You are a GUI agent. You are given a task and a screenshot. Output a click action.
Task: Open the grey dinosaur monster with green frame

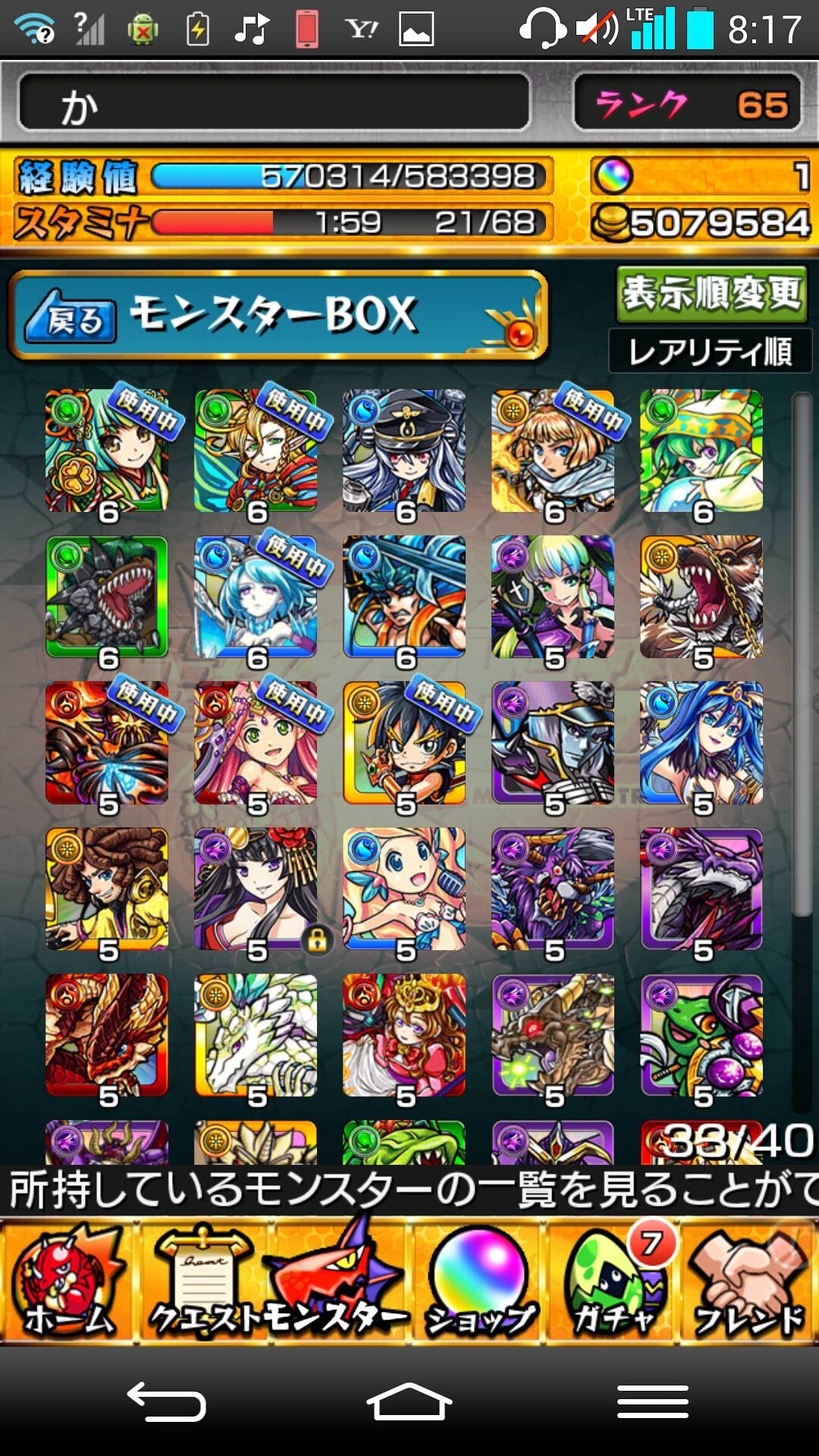click(x=107, y=597)
